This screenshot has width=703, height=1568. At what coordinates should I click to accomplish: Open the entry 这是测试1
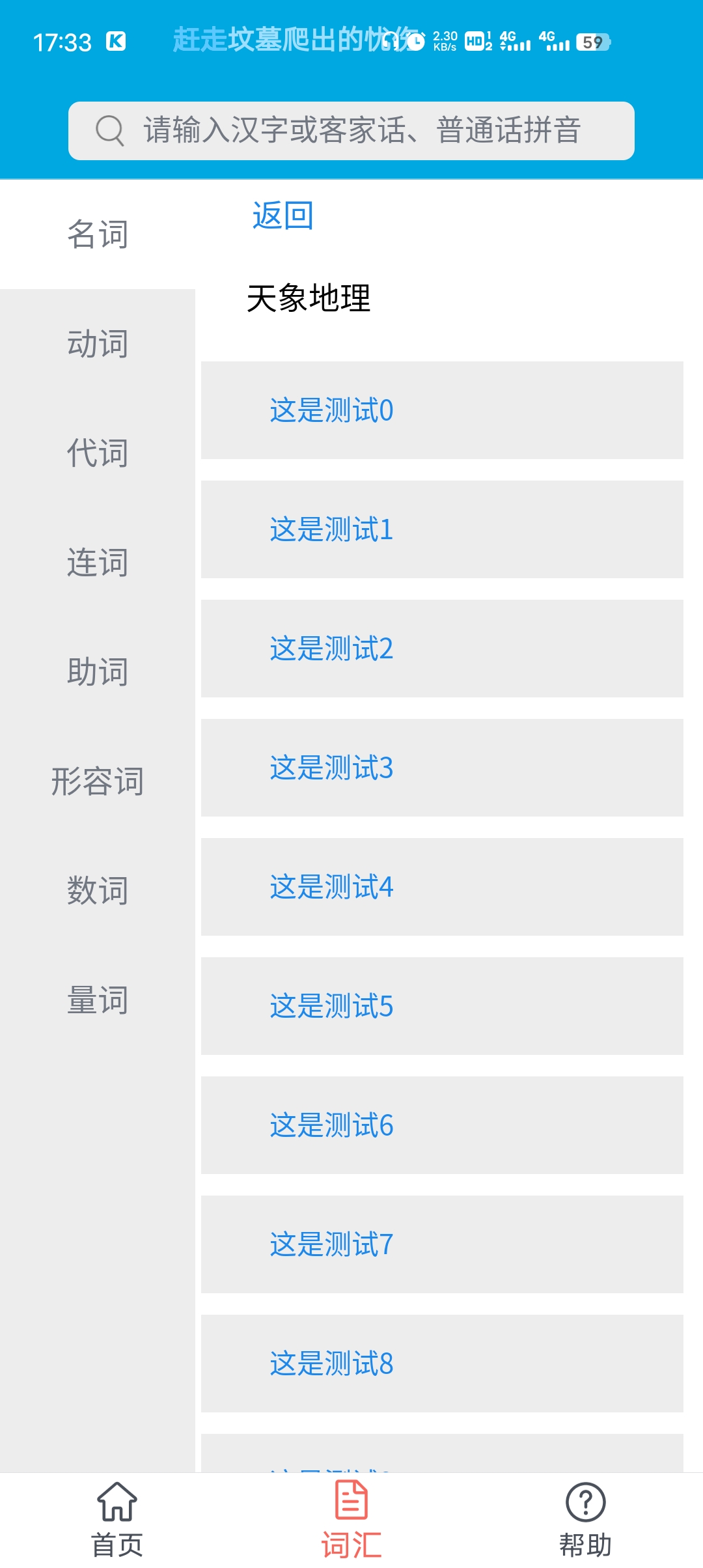click(441, 529)
